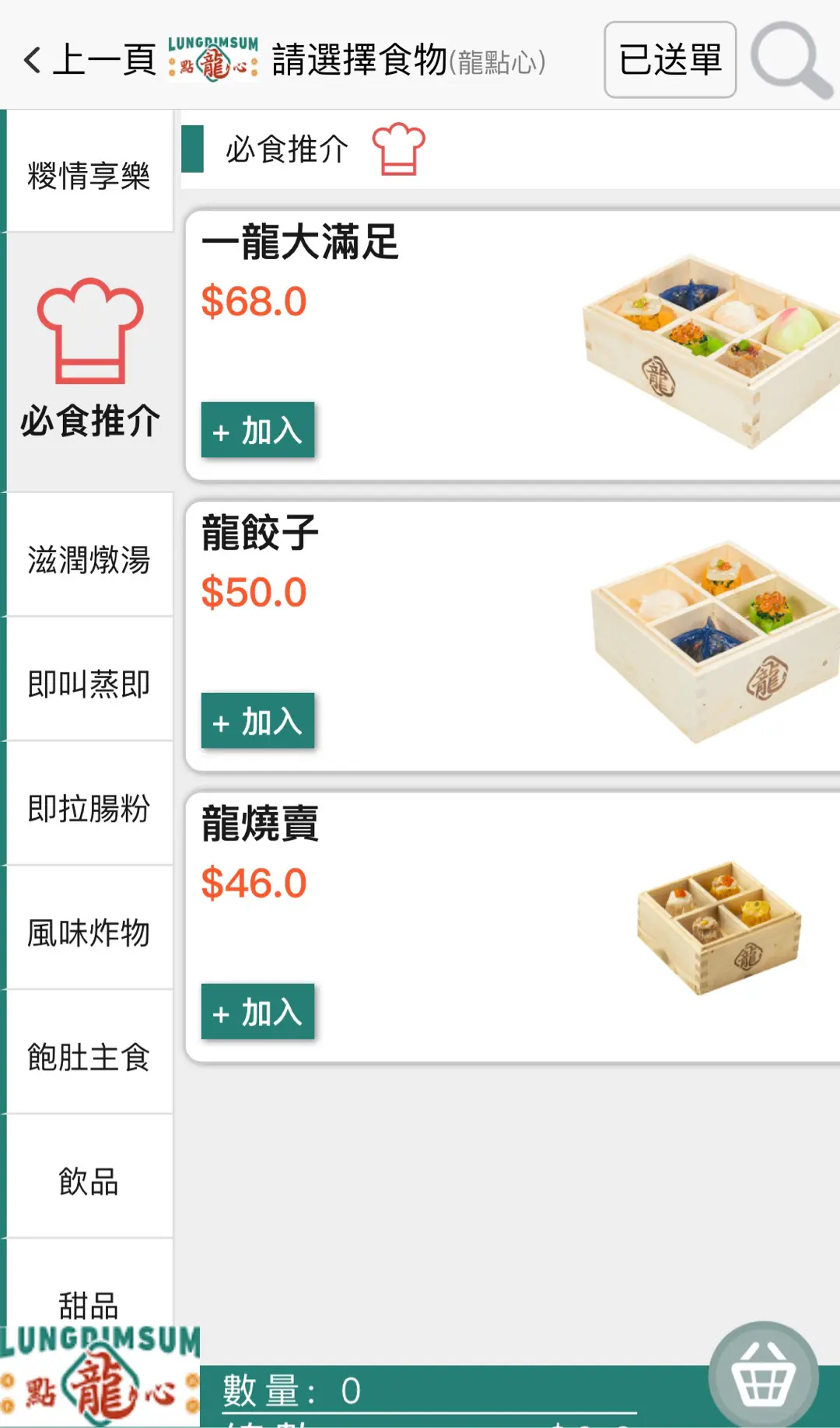Viewport: 840px width, 1428px height.
Task: View the 一龍大滿足 item photo
Action: pos(712,350)
